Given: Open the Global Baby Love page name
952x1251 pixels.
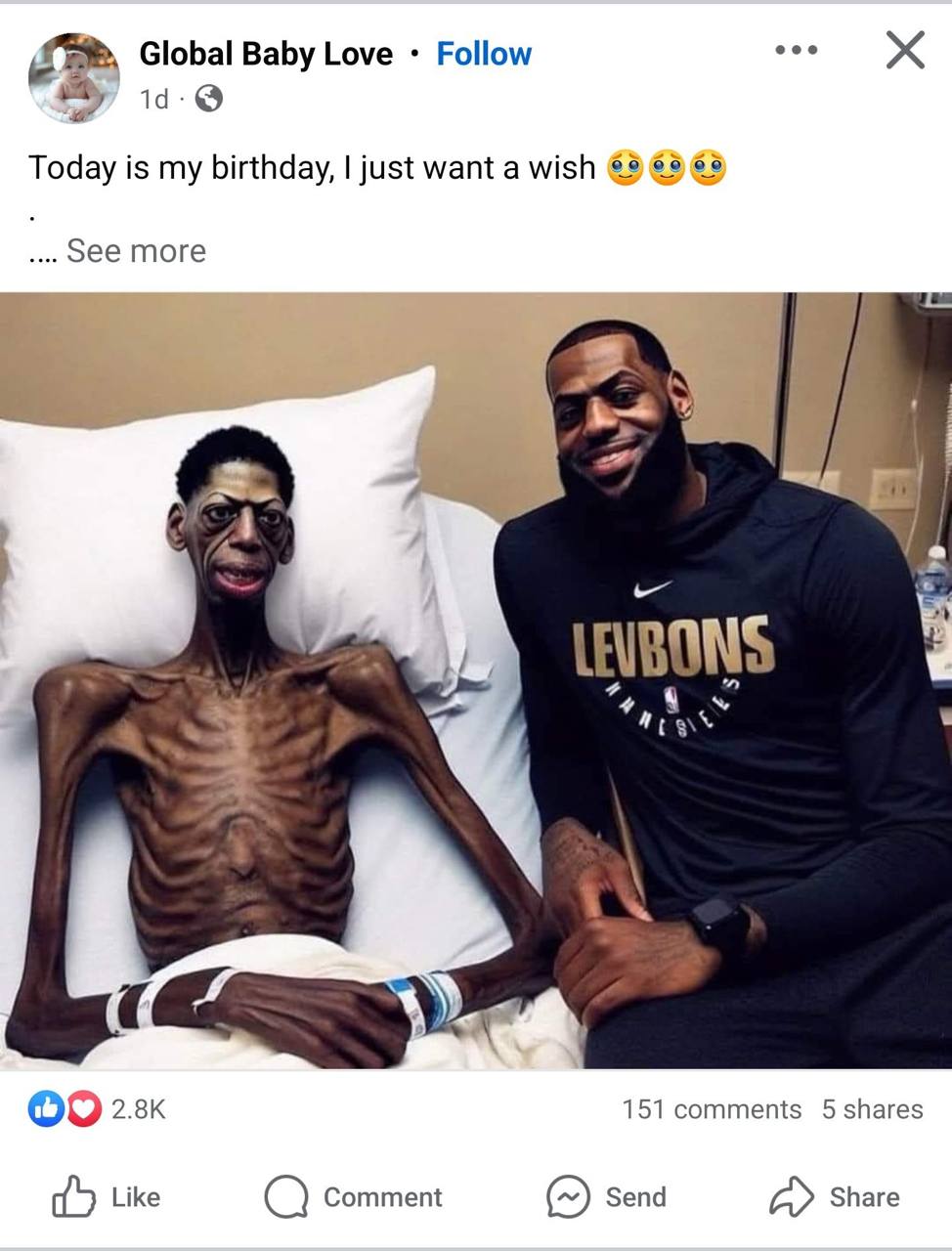Looking at the screenshot, I should coord(266,54).
